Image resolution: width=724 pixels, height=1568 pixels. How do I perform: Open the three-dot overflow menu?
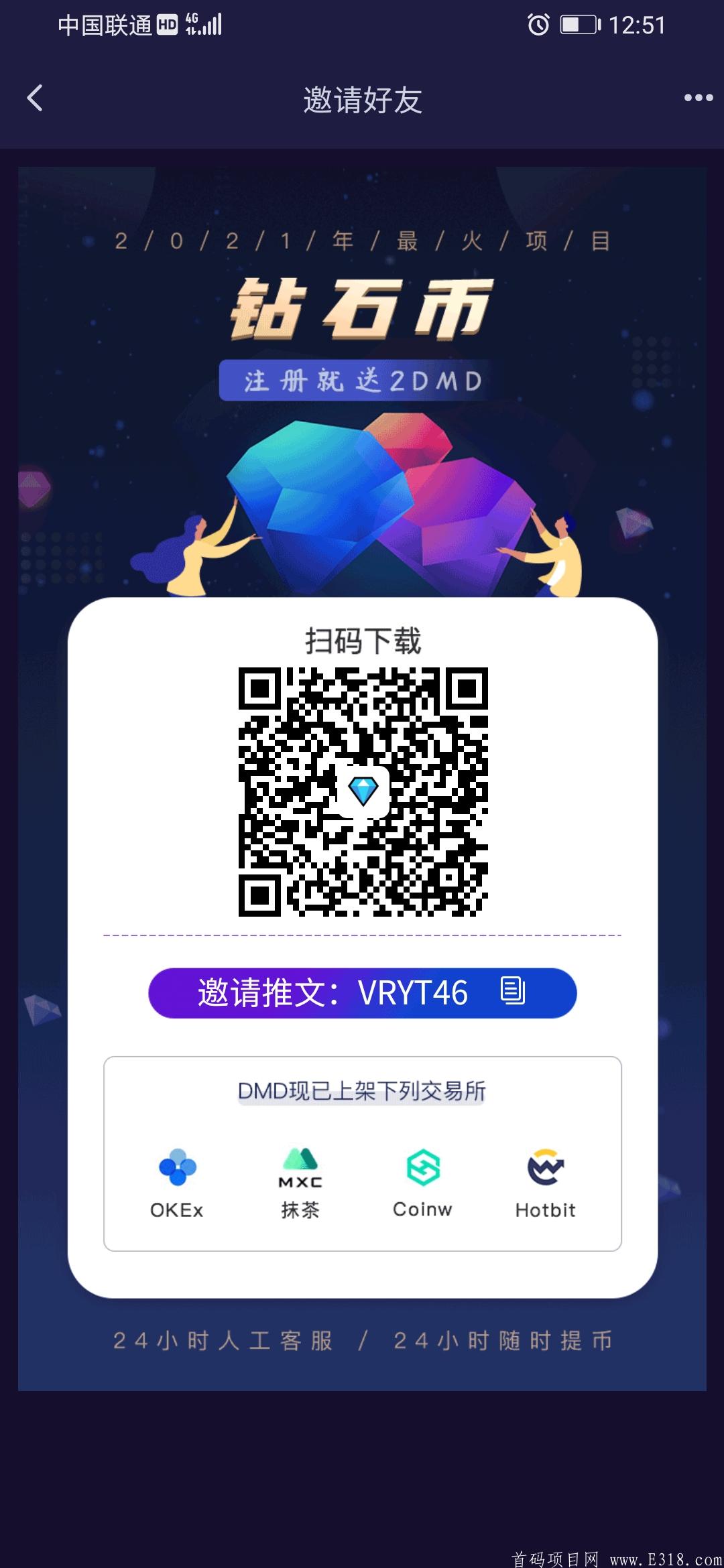click(x=698, y=99)
